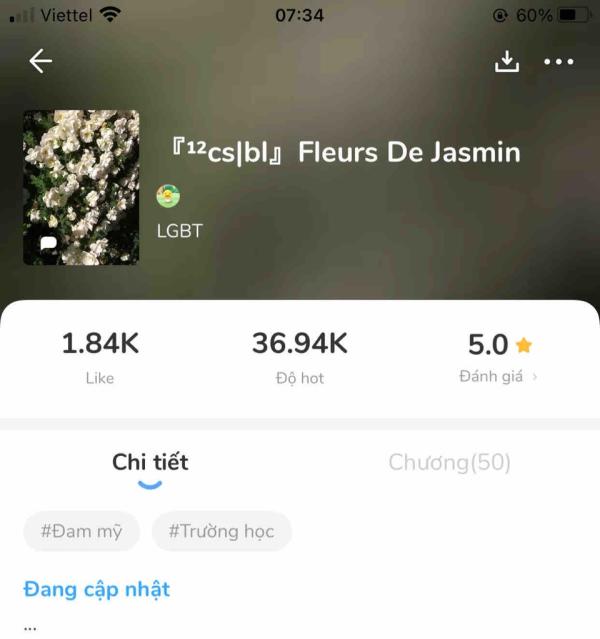View the author's profile avatar
The width and height of the screenshot is (600, 639).
tap(168, 196)
